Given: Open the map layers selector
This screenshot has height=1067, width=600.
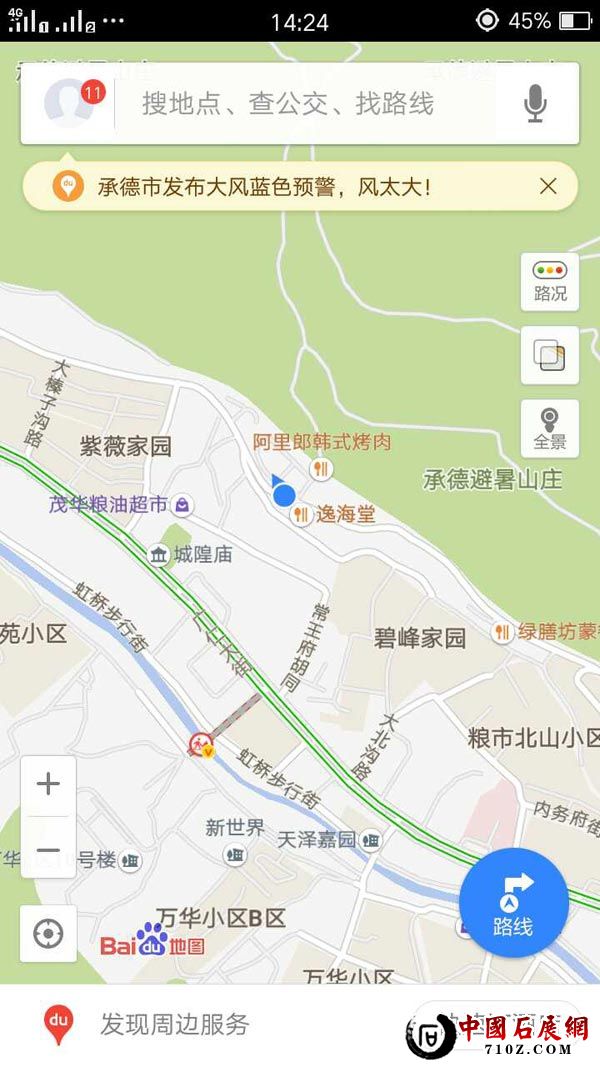Looking at the screenshot, I should coord(549,355).
